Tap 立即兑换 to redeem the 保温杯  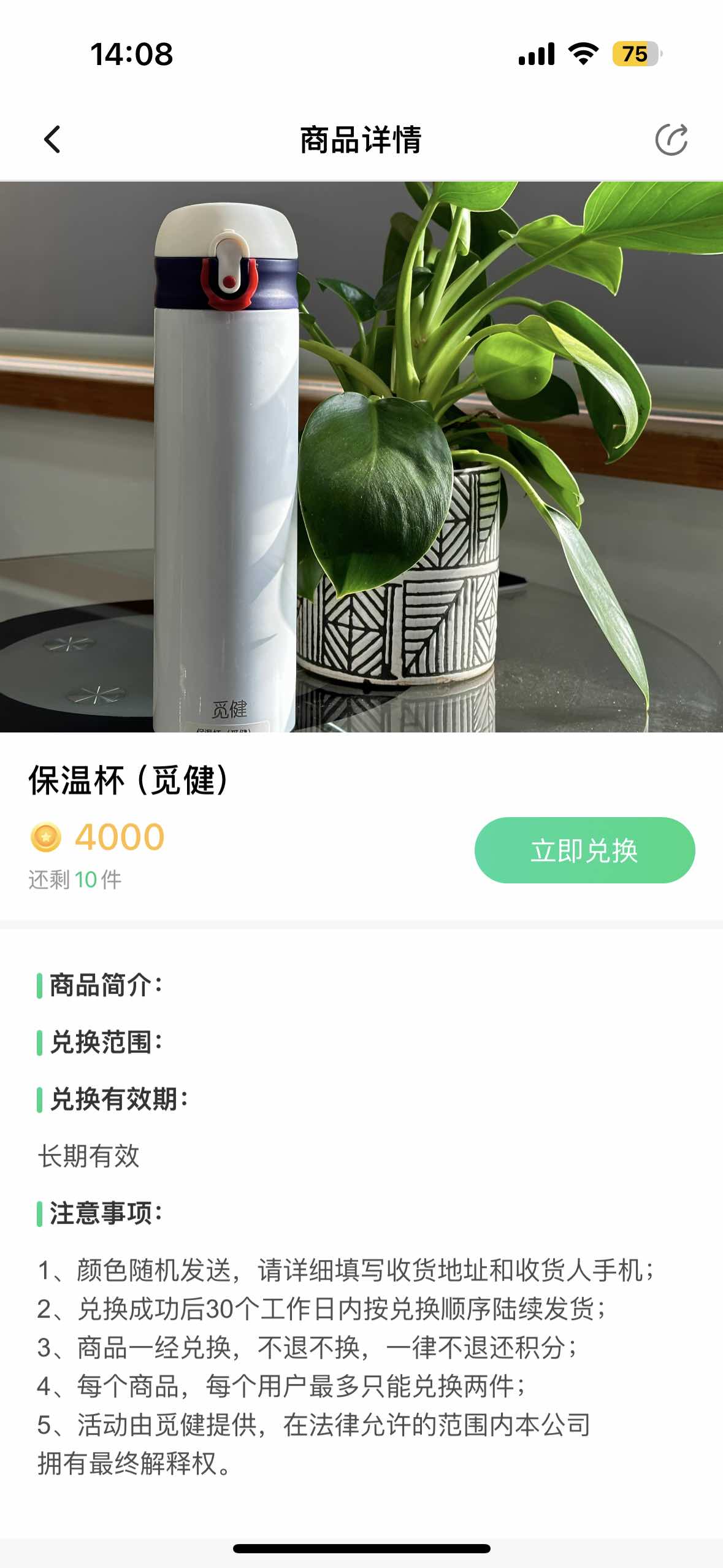pyautogui.click(x=584, y=850)
